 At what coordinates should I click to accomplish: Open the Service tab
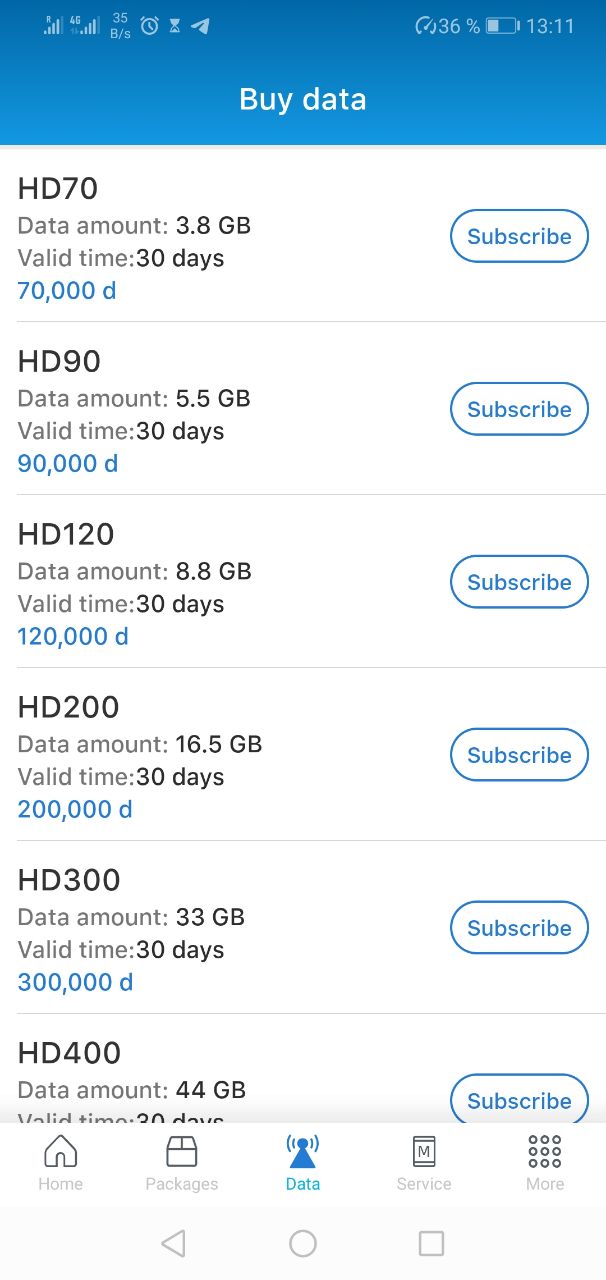tap(424, 1163)
